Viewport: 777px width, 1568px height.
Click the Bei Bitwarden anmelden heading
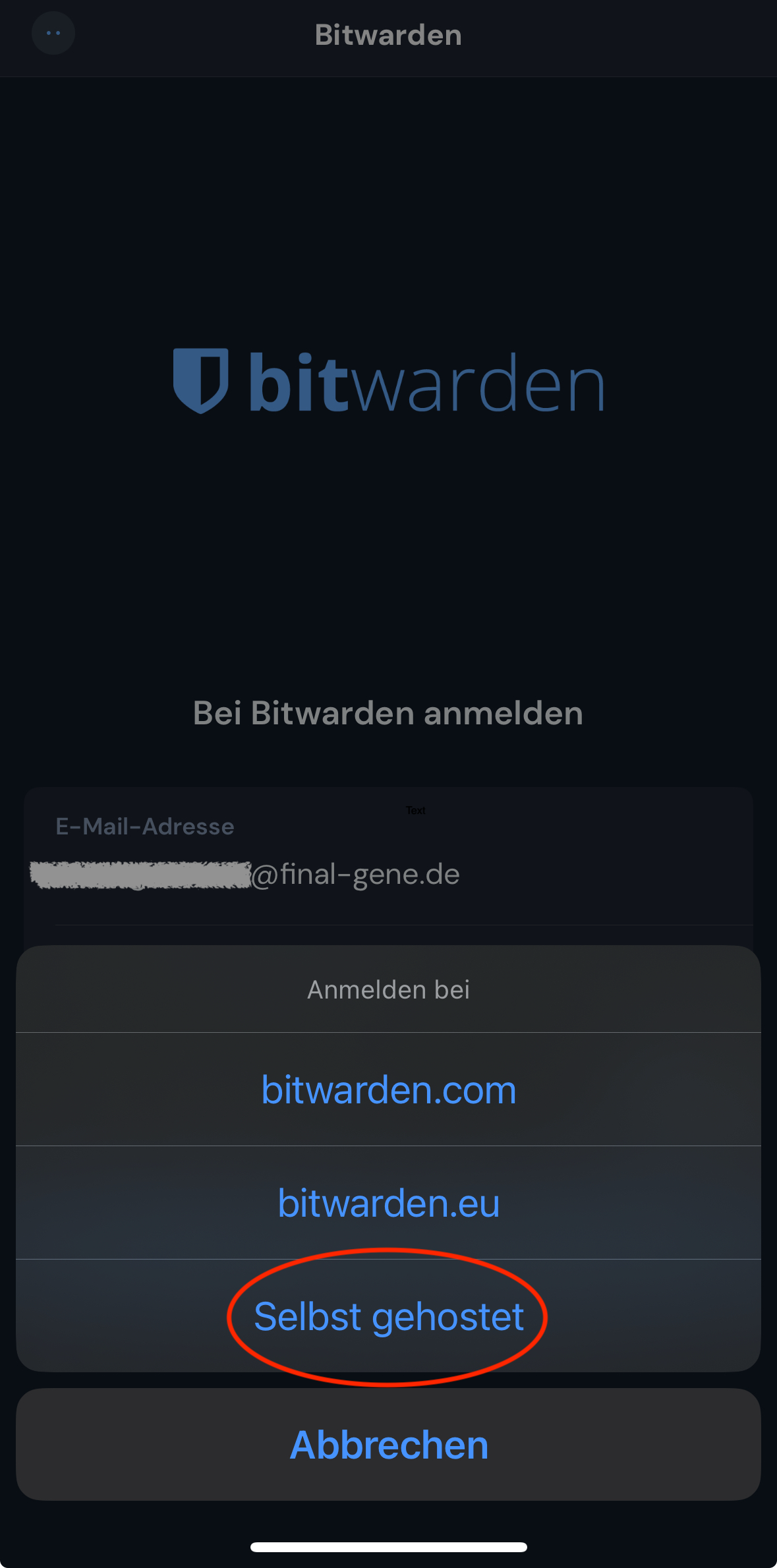[388, 713]
